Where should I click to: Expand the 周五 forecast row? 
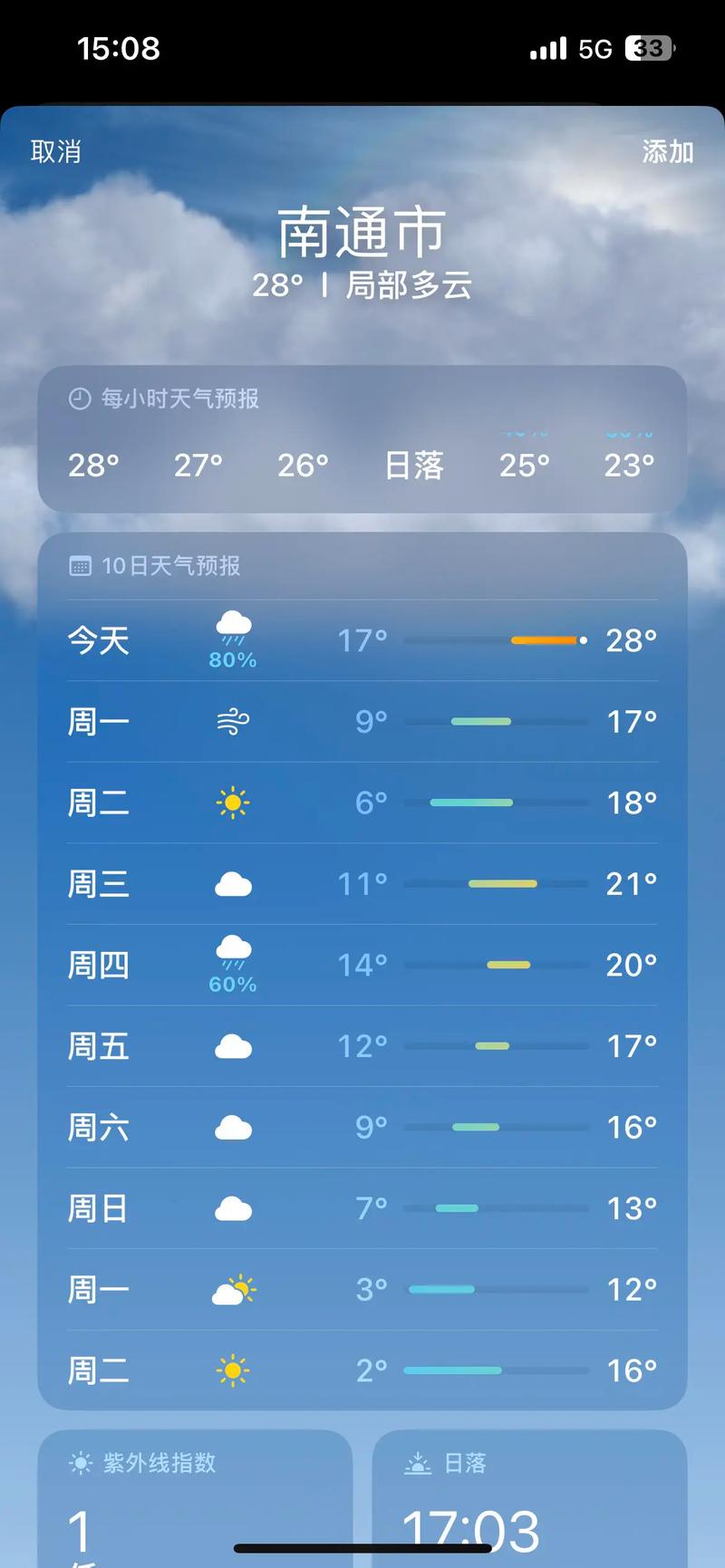(362, 1046)
